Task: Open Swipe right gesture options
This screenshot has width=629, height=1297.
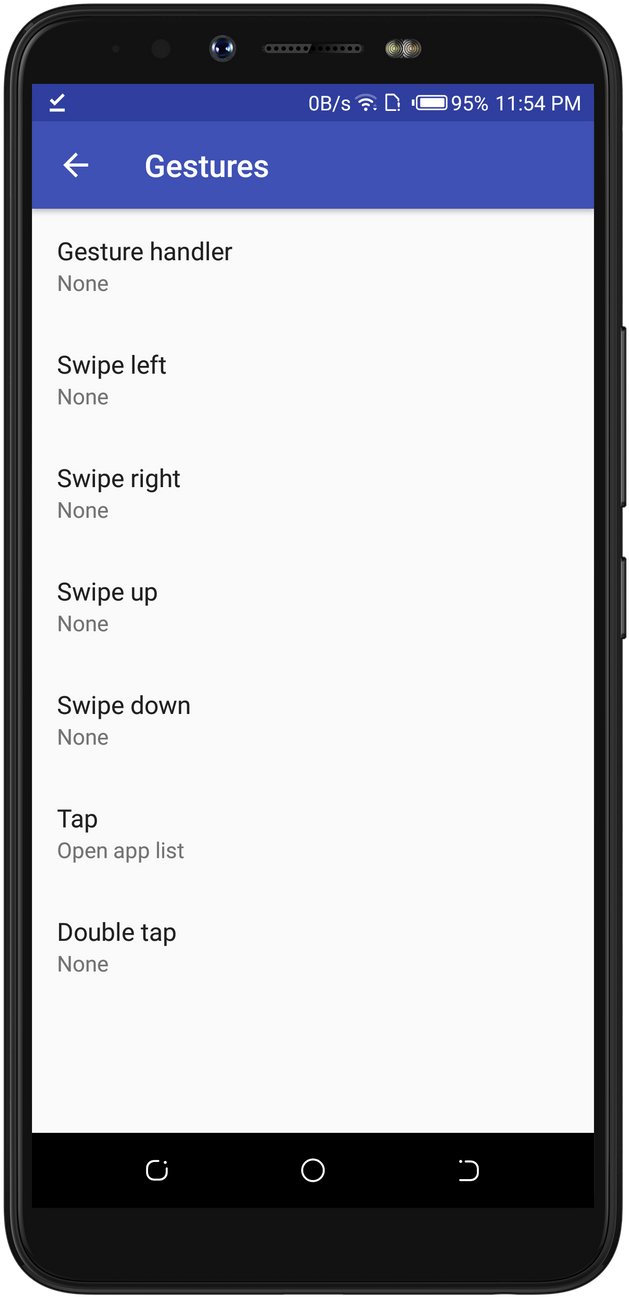Action: (313, 493)
